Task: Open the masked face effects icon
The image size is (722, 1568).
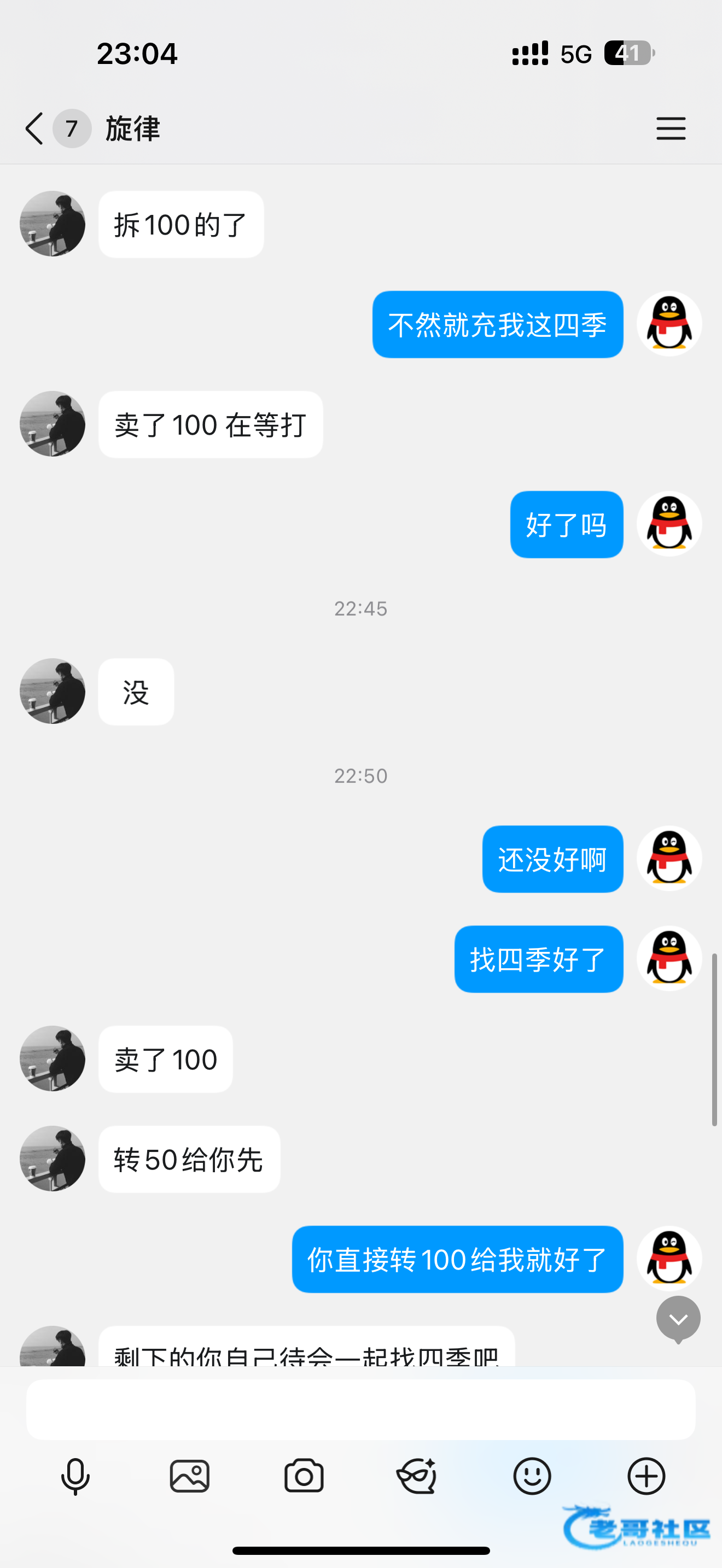Action: pyautogui.click(x=417, y=1476)
